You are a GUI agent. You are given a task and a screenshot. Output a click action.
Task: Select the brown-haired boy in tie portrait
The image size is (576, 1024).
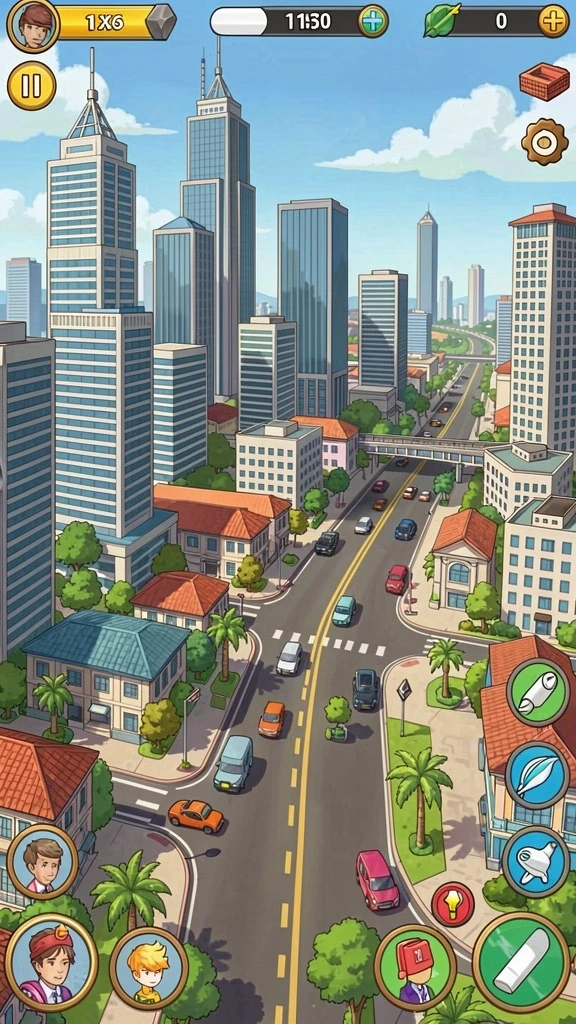coord(43,863)
